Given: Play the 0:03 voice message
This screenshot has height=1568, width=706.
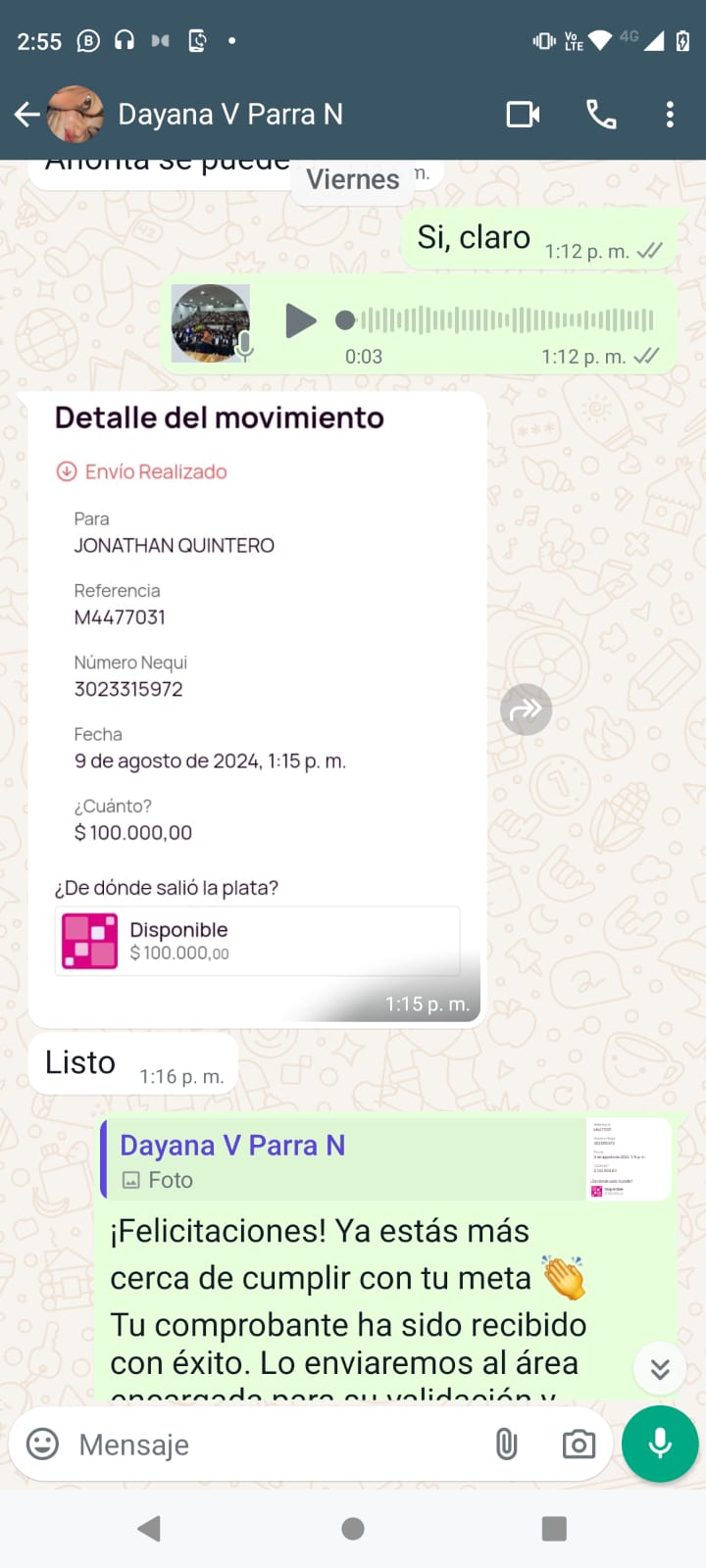Looking at the screenshot, I should (300, 320).
